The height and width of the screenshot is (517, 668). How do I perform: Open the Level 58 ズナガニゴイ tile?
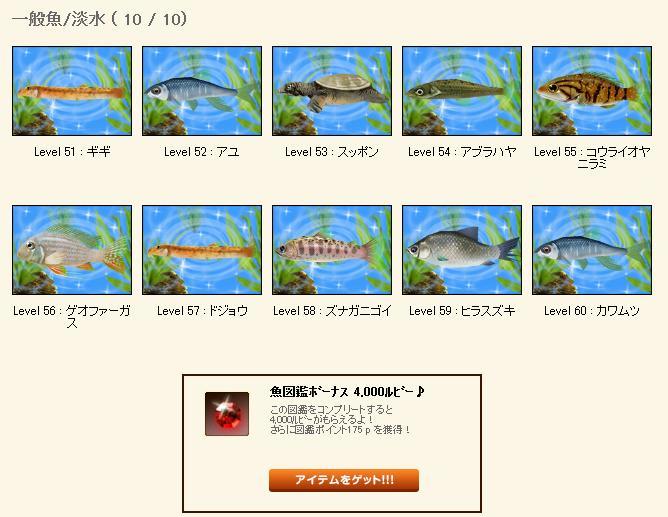332,250
